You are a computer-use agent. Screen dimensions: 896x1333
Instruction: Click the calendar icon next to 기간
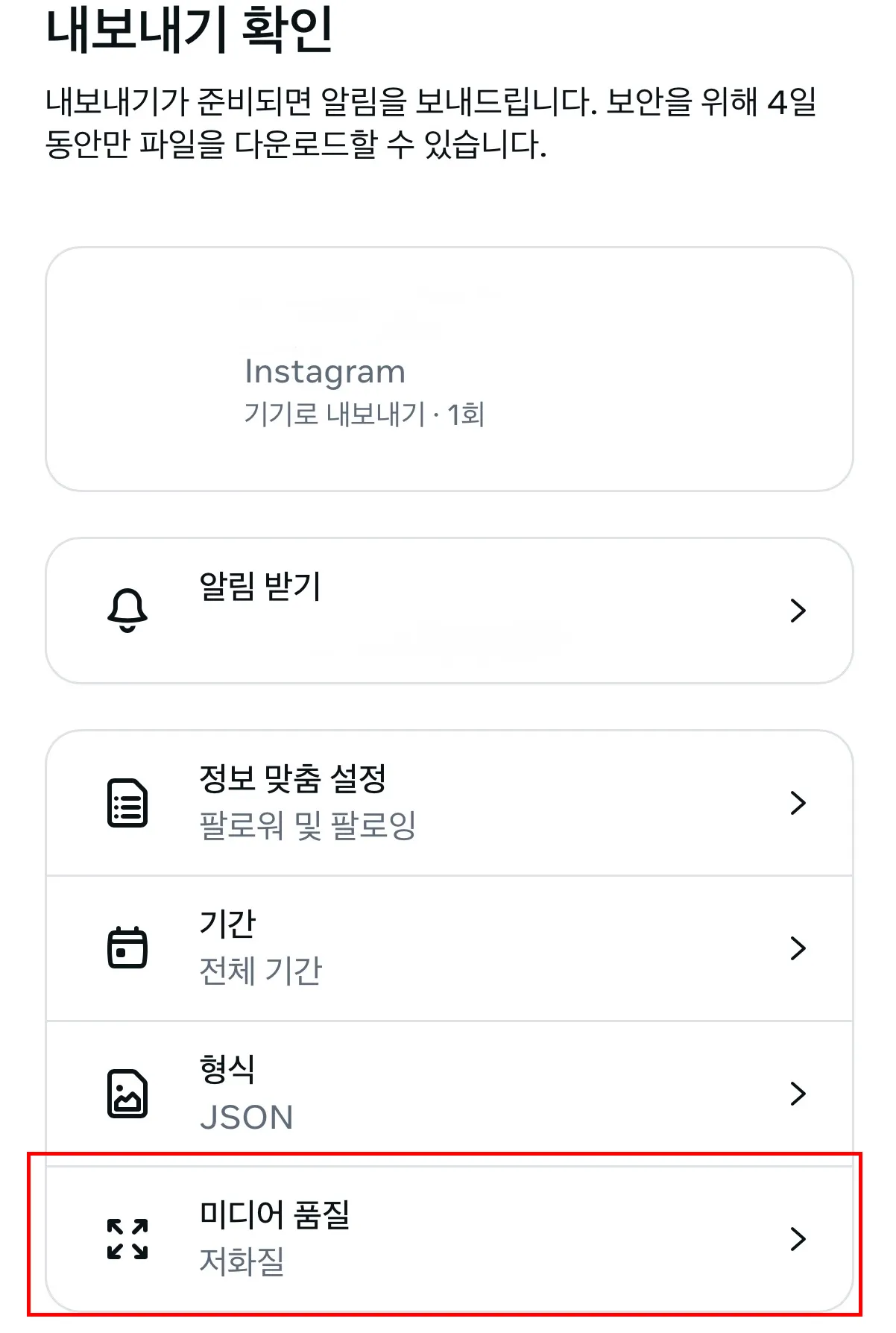pyautogui.click(x=128, y=948)
